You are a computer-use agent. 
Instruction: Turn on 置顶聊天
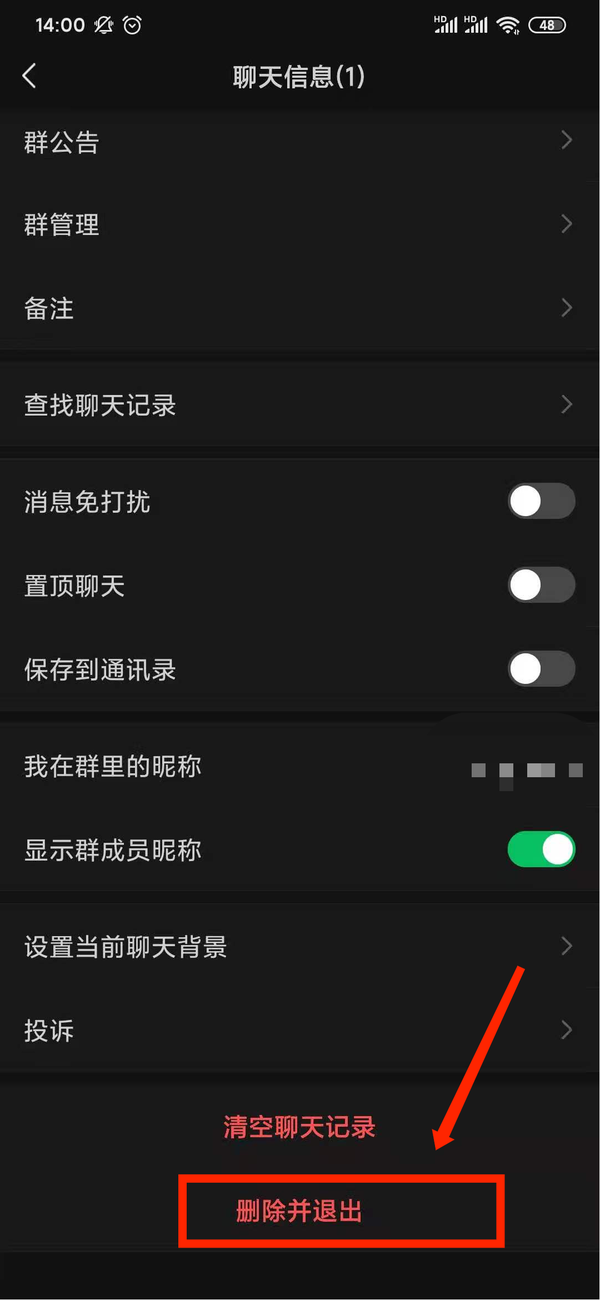click(541, 585)
